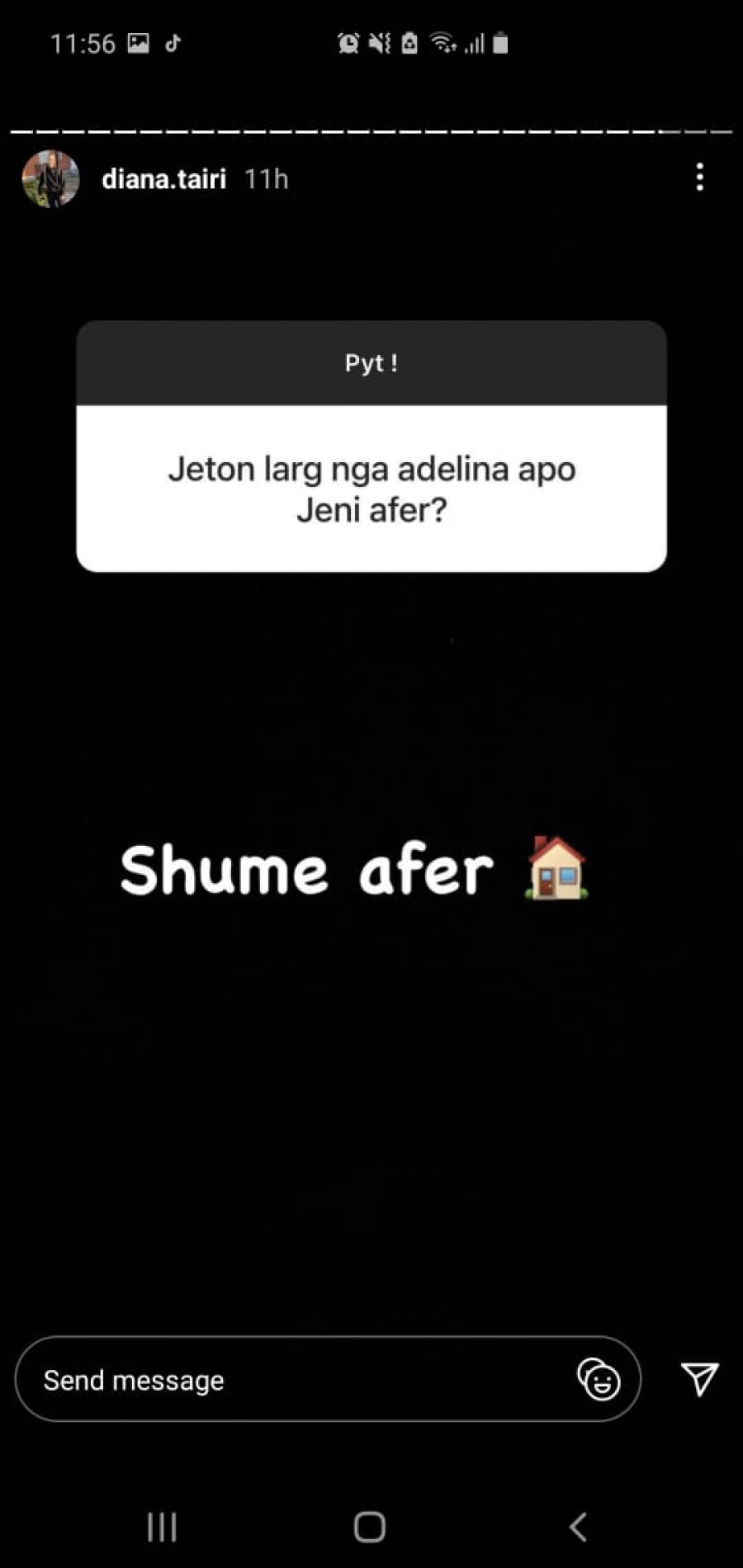The image size is (743, 1568).
Task: Open the story overflow menu
Action: [699, 177]
